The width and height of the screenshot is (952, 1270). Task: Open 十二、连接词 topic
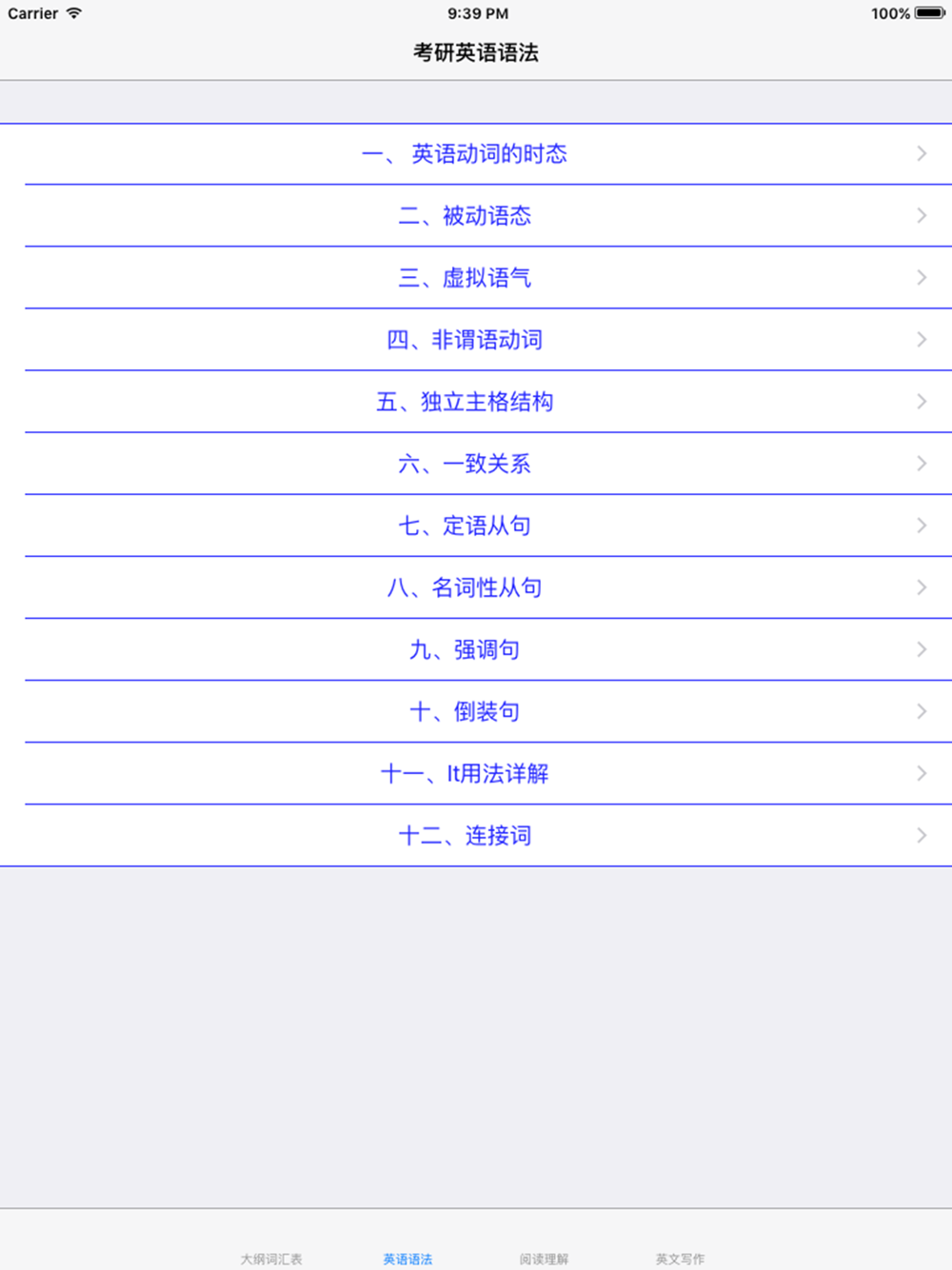(x=476, y=835)
